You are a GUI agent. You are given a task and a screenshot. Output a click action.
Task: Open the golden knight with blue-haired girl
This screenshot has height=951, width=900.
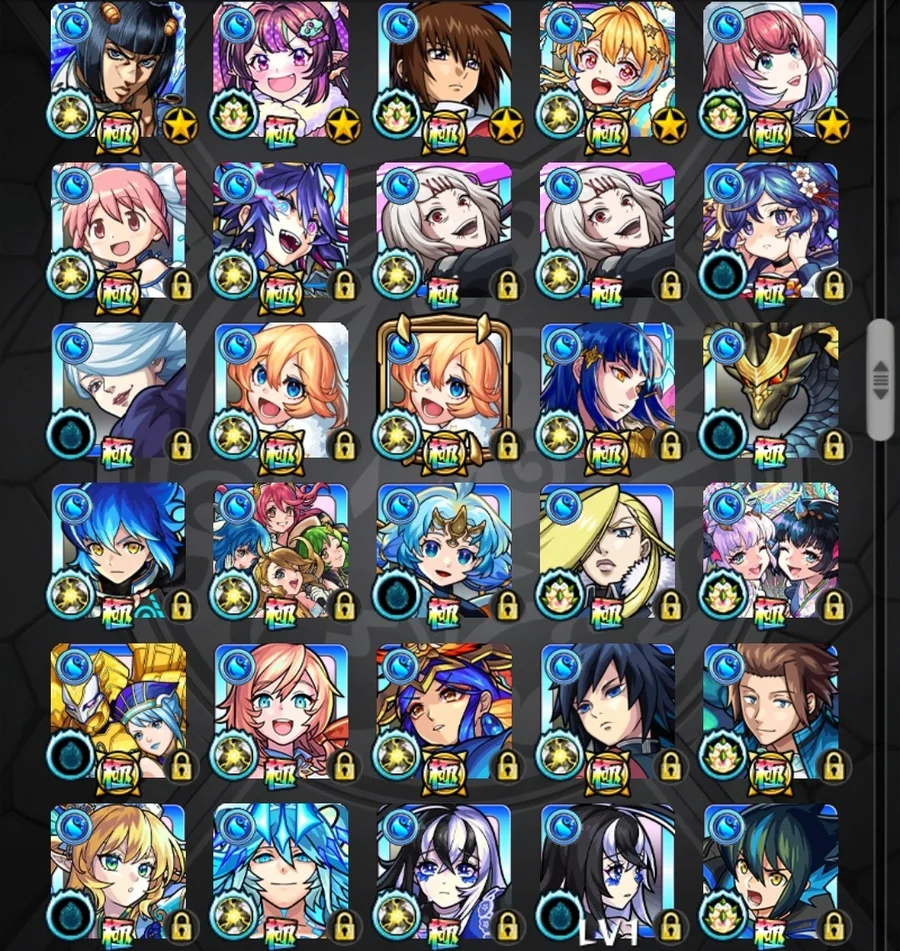(118, 710)
